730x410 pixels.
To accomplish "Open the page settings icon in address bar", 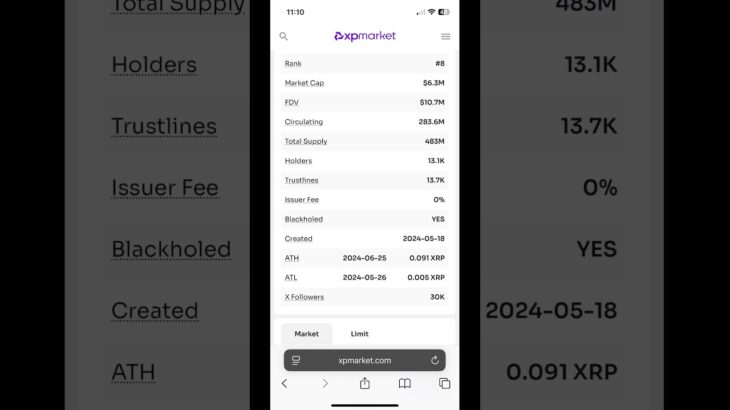I will [x=295, y=360].
